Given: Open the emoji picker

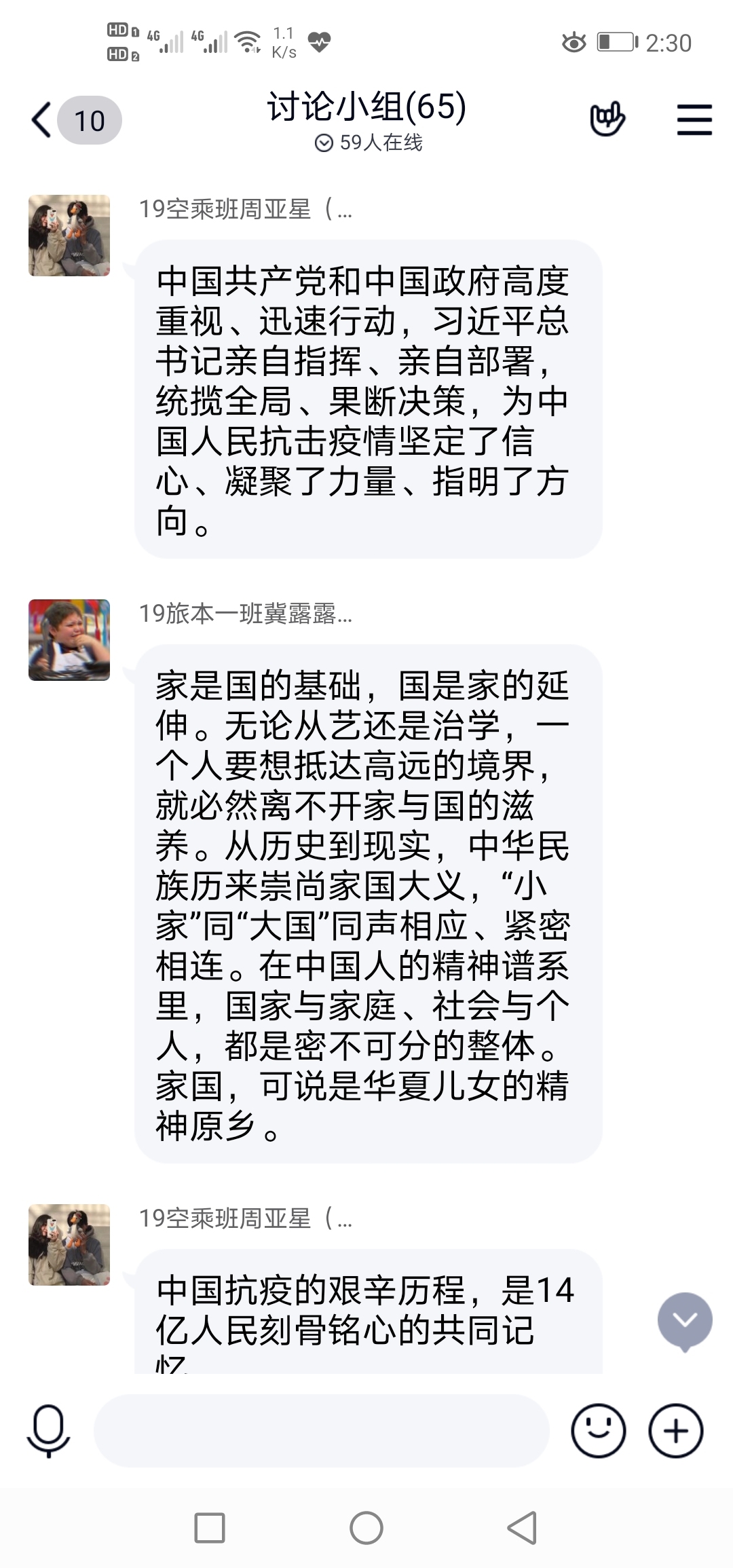Looking at the screenshot, I should [x=598, y=1431].
